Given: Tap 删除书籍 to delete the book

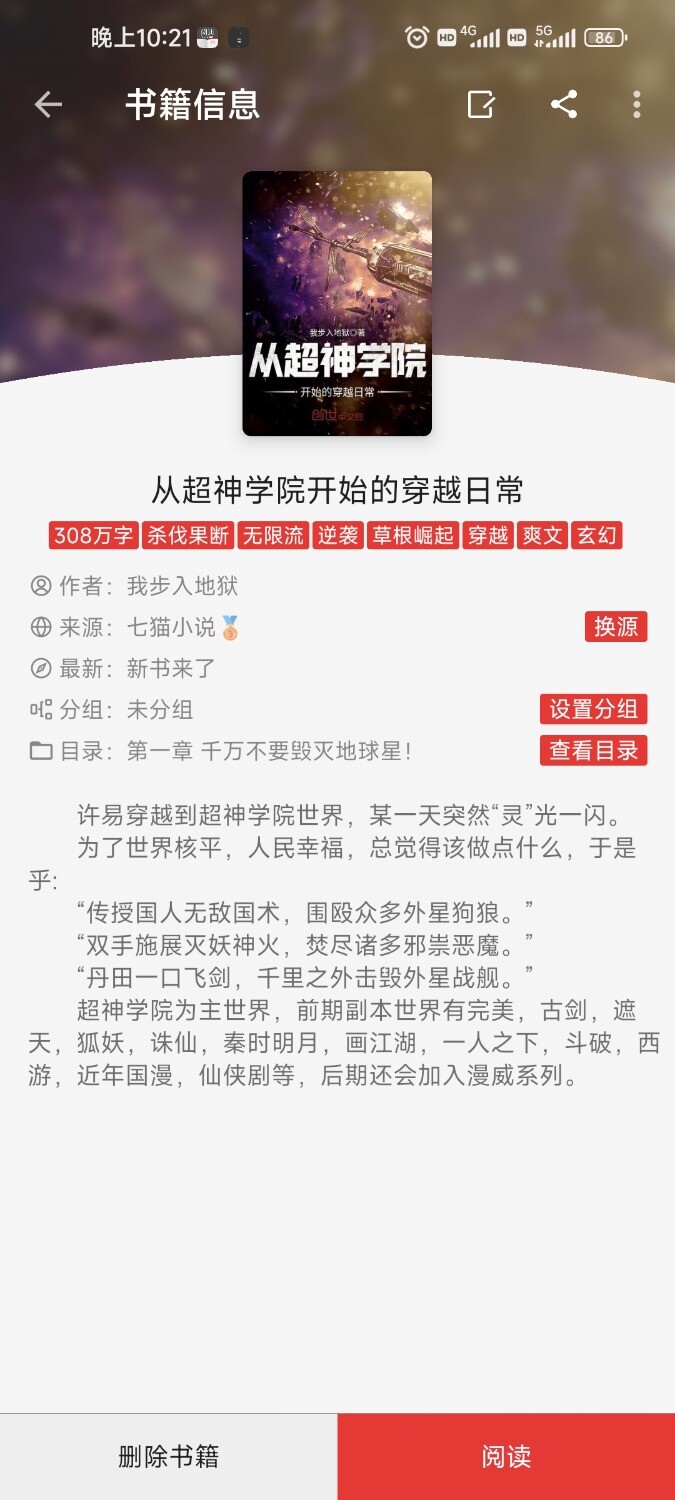Looking at the screenshot, I should [x=168, y=1456].
